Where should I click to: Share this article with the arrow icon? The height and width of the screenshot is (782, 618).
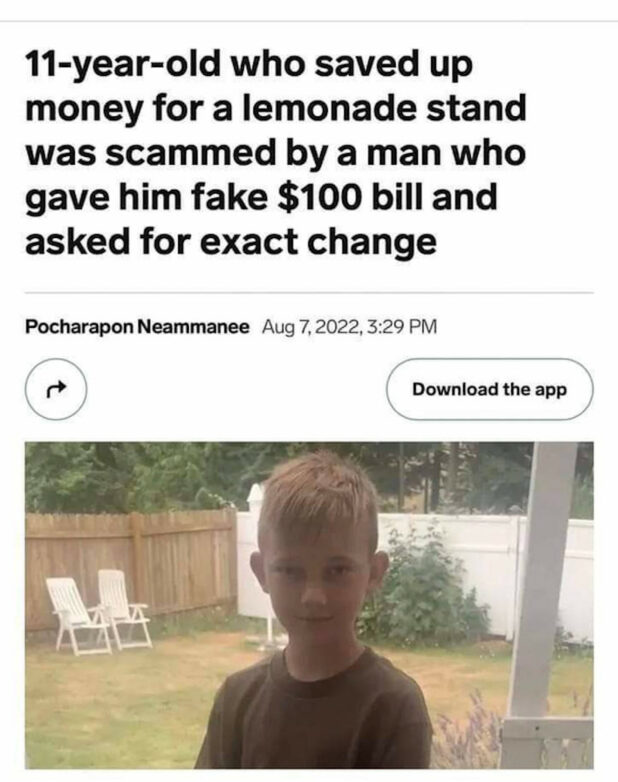[x=56, y=388]
